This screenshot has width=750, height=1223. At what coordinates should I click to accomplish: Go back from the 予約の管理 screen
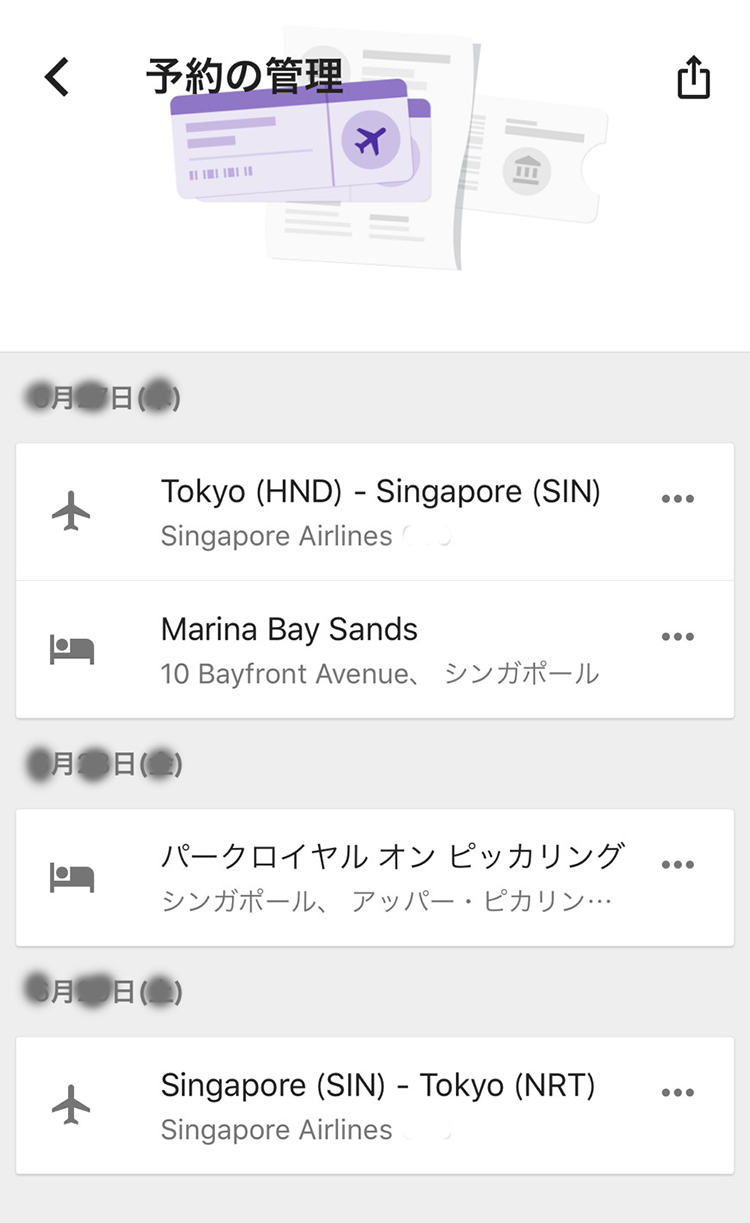[57, 77]
